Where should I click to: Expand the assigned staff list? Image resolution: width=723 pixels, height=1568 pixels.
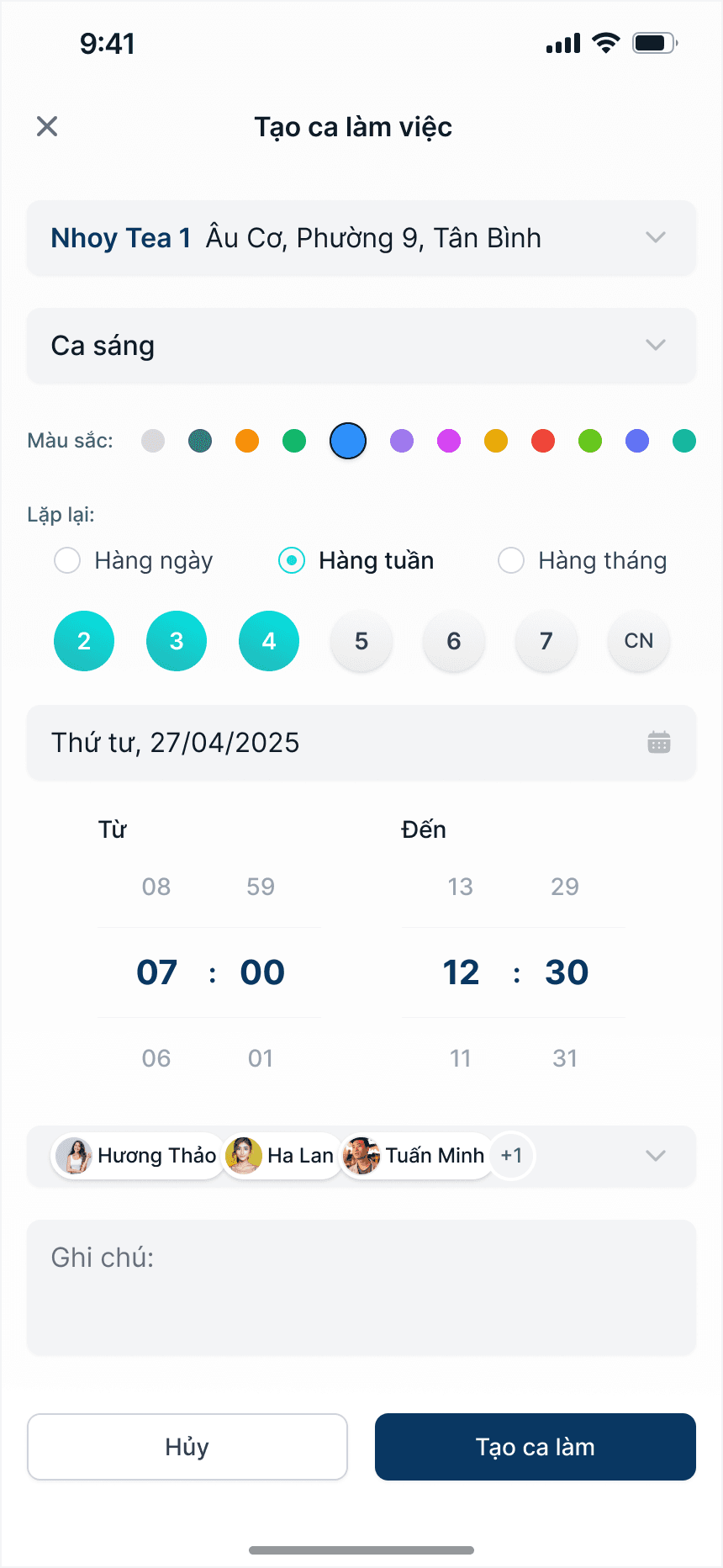pos(655,1156)
